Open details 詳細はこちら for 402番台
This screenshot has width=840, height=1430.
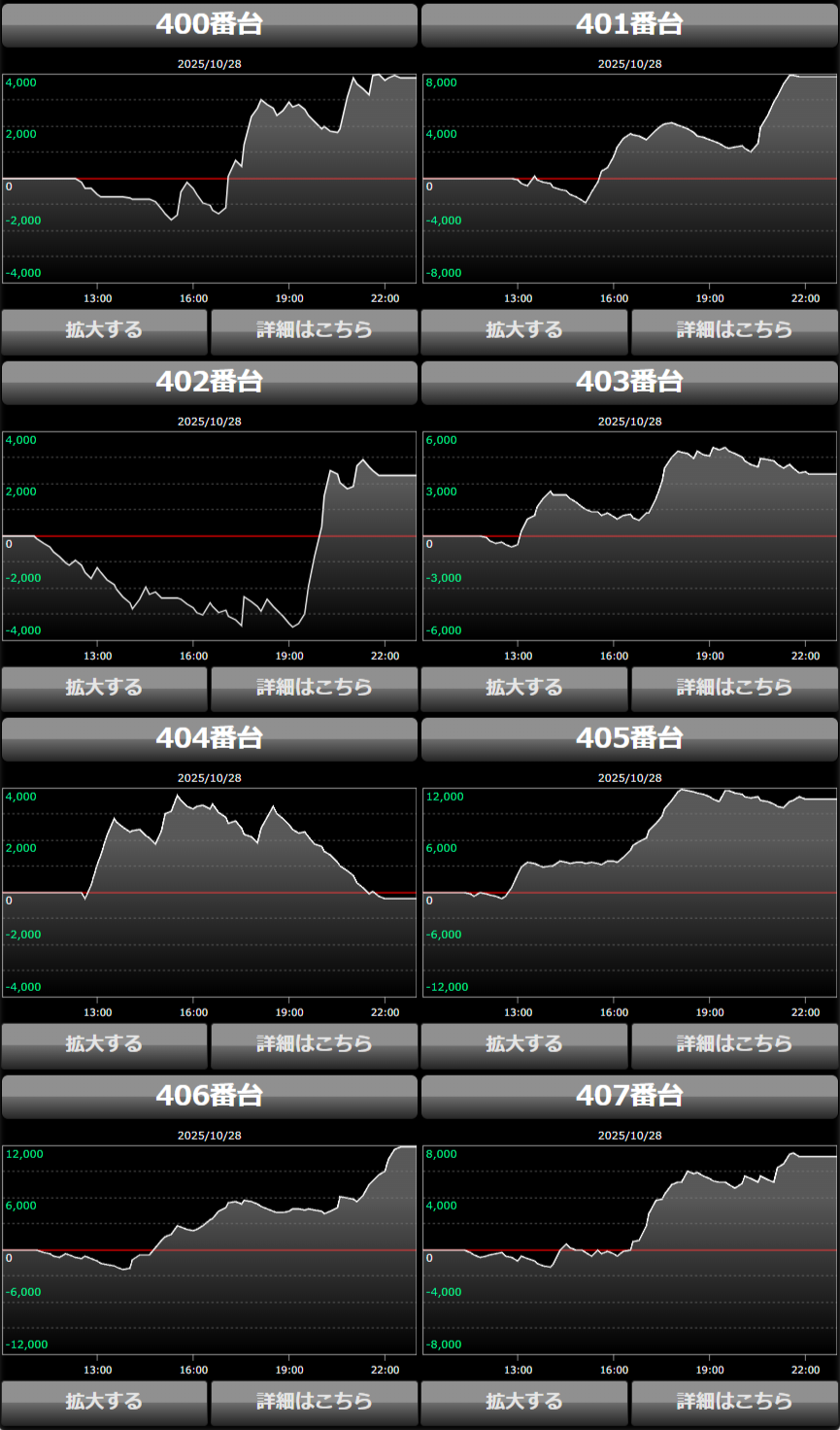[x=314, y=688]
